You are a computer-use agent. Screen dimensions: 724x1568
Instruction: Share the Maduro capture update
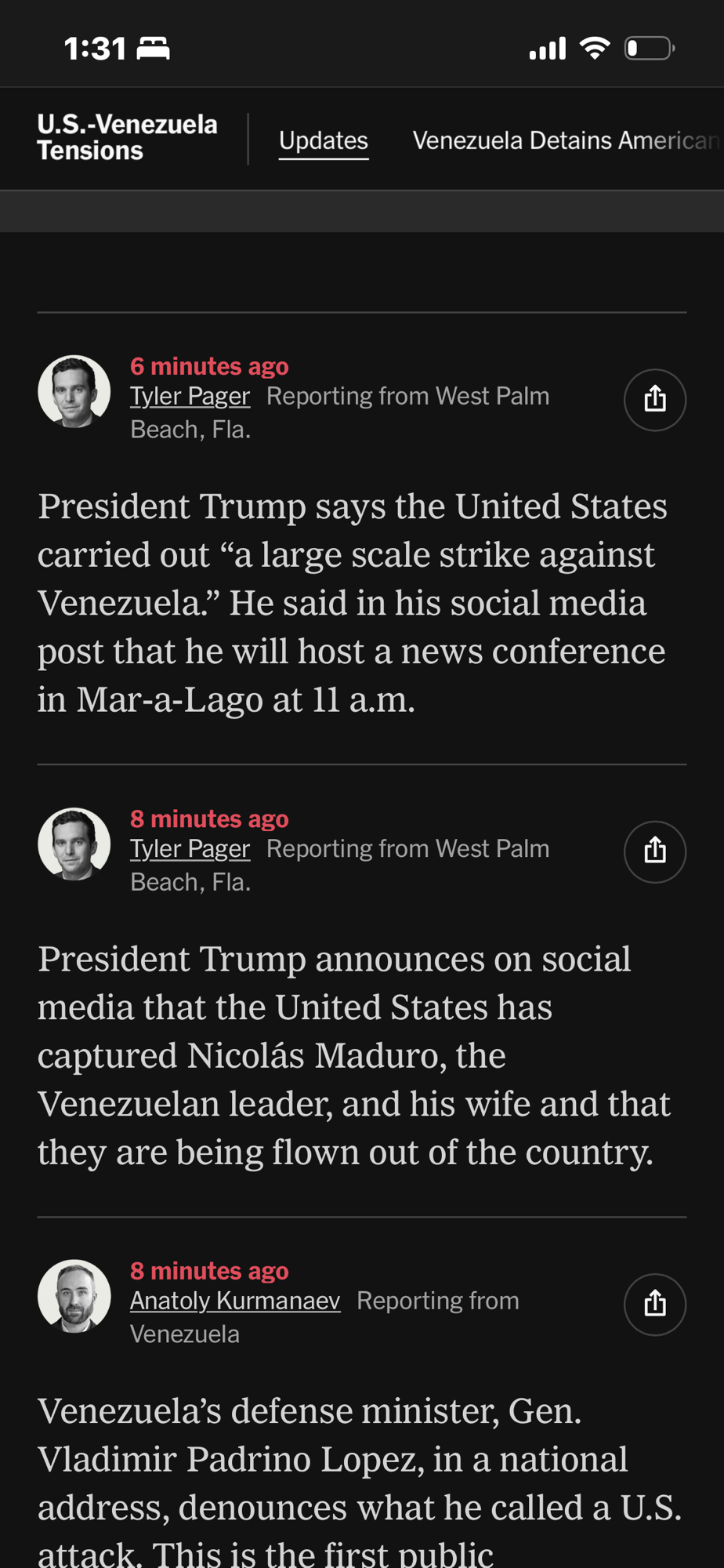tap(654, 851)
